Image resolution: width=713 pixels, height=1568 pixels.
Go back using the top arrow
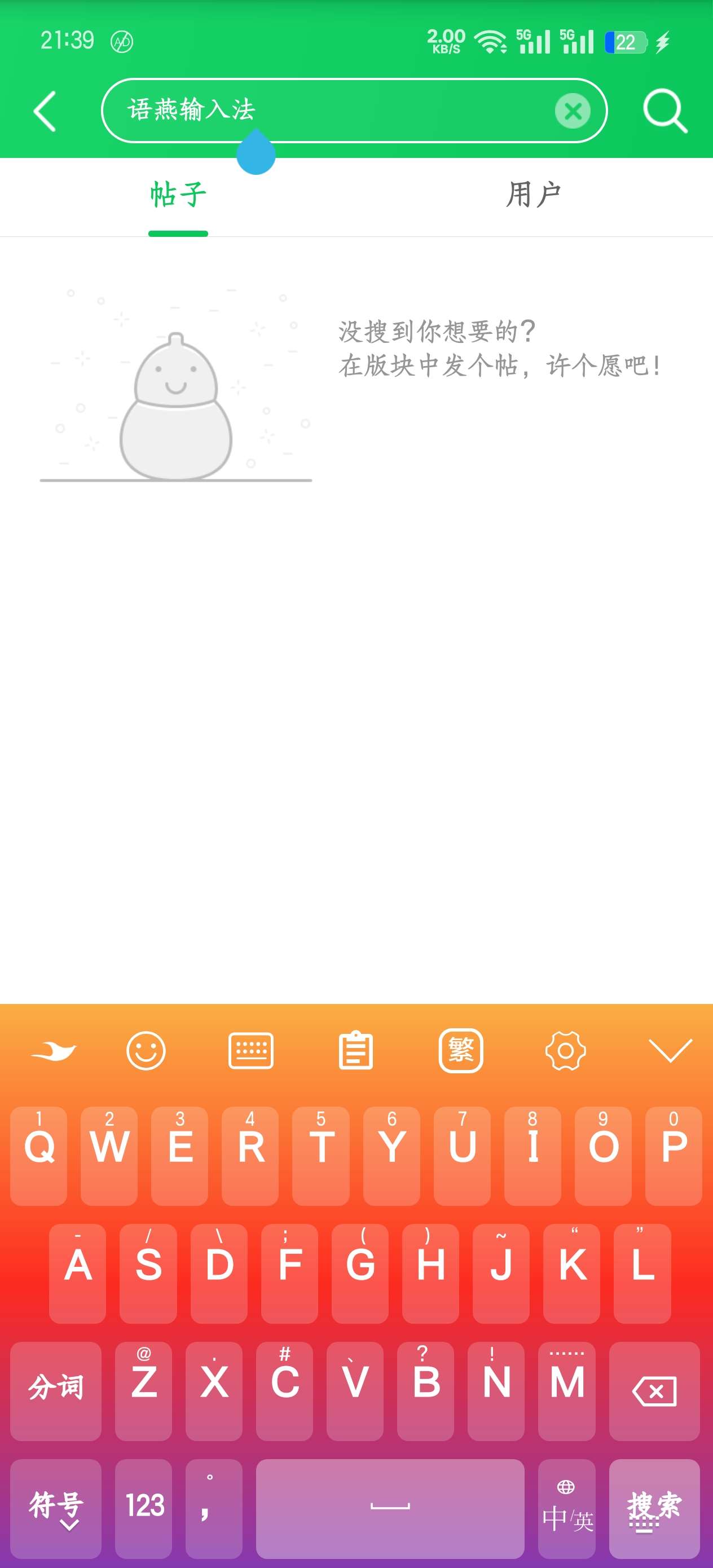point(45,111)
